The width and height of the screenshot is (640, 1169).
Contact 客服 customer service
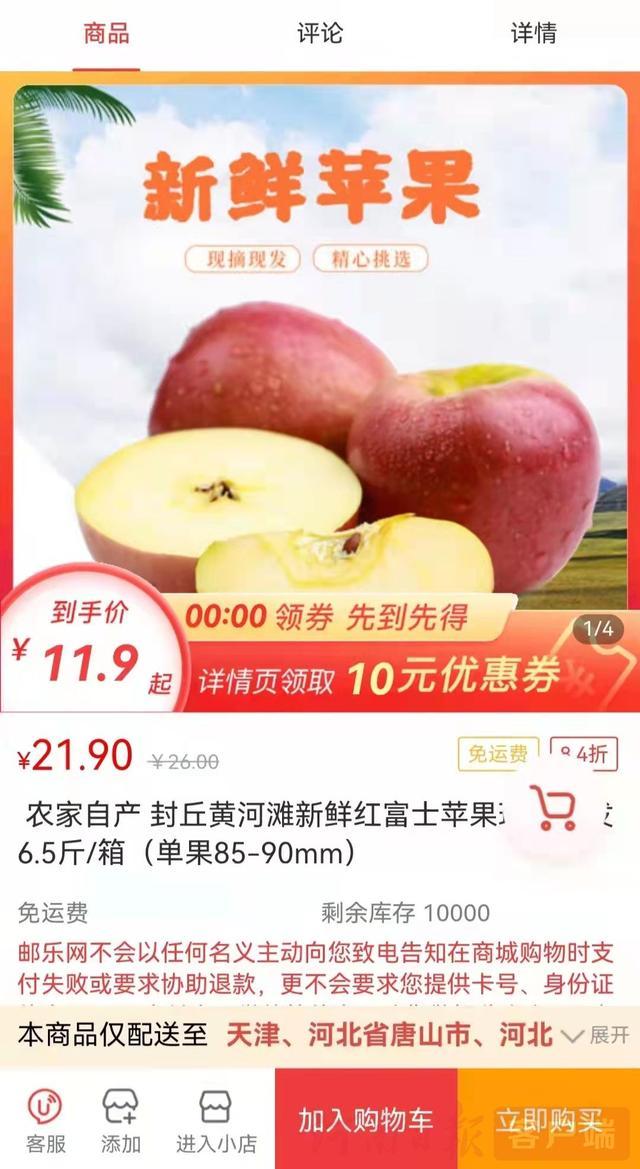tap(46, 1120)
